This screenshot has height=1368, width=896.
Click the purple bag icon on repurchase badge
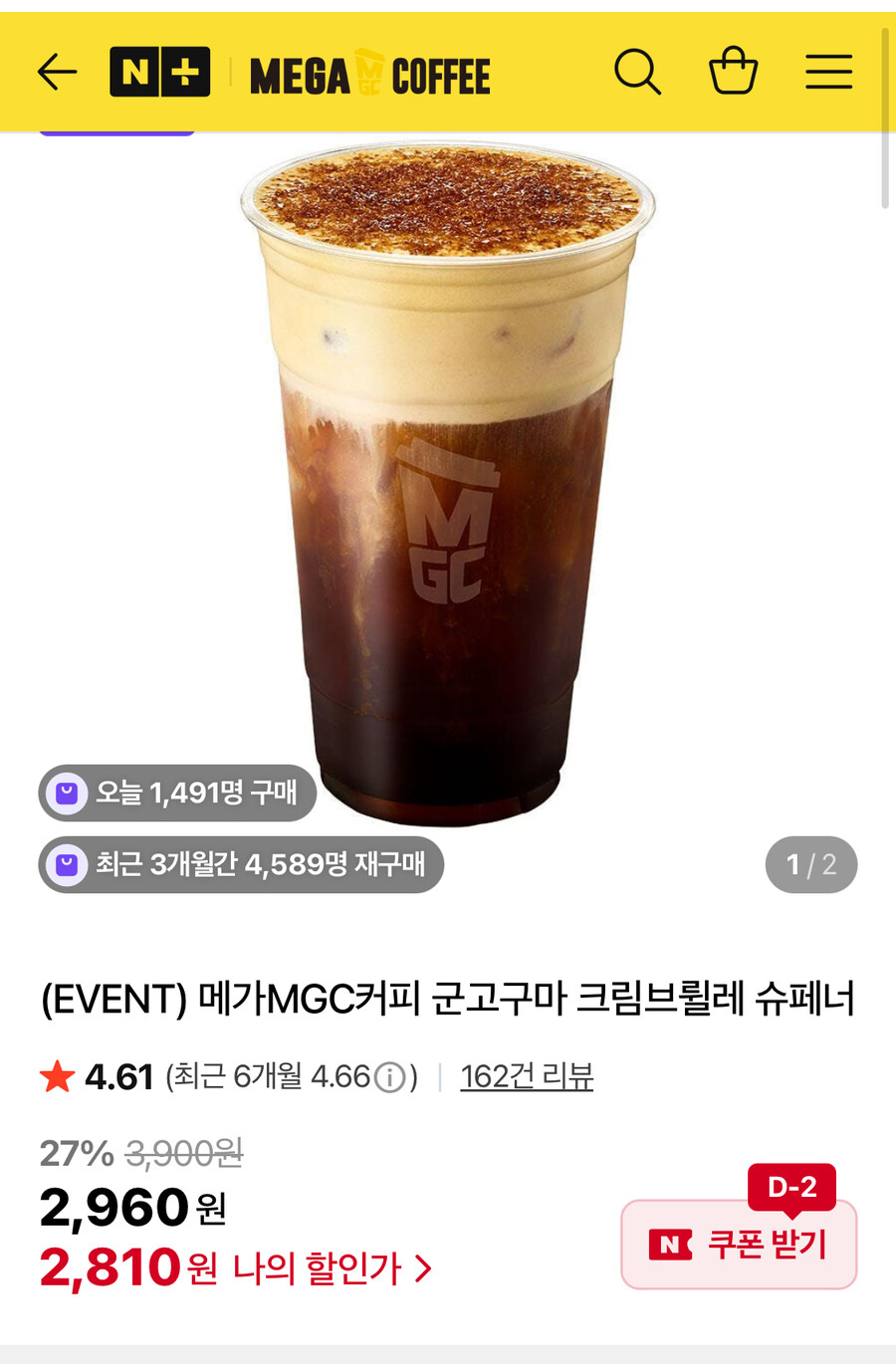coord(65,864)
